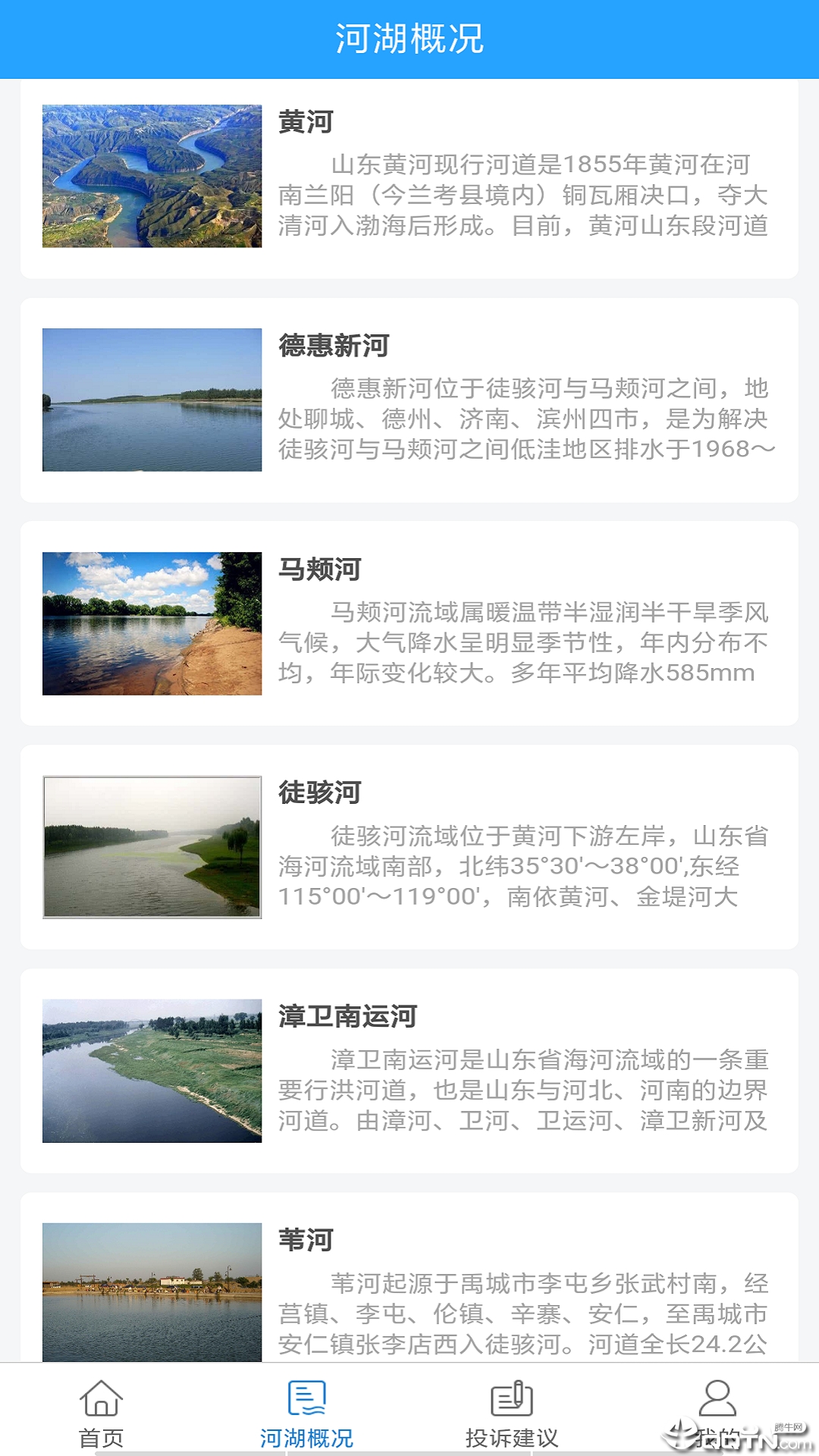Select the 徒骇河 entry
The width and height of the screenshot is (819, 1456).
click(x=409, y=847)
